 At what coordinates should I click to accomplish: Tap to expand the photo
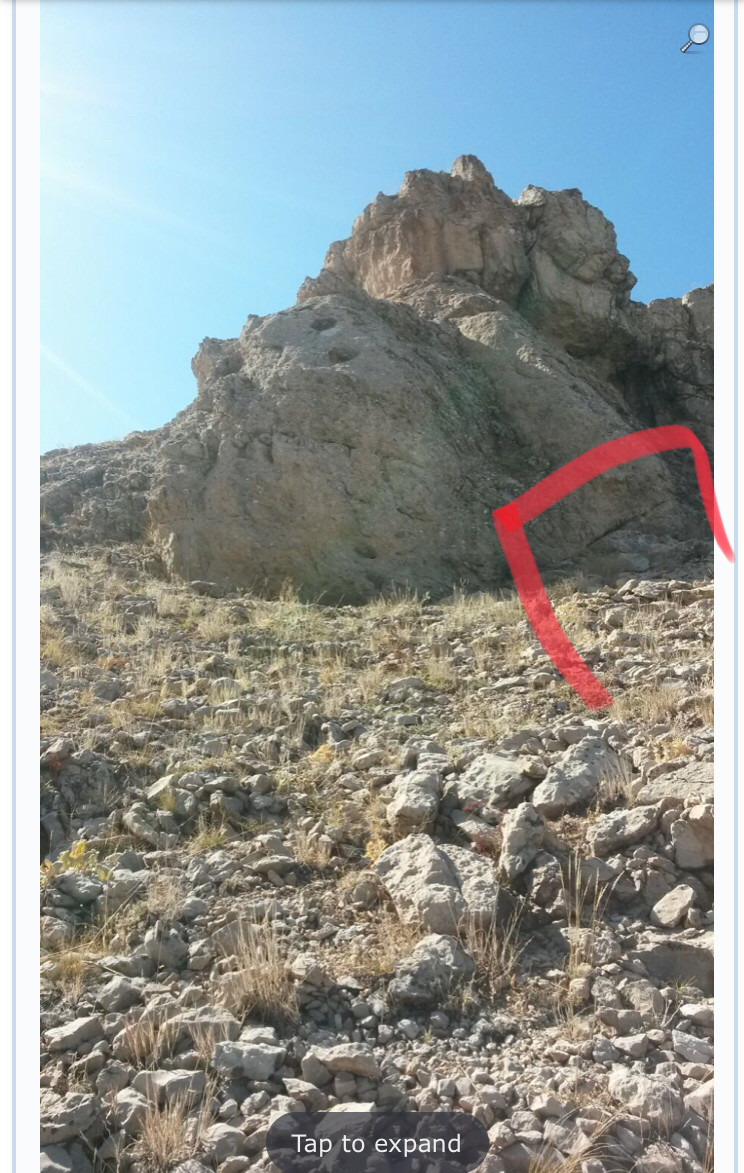tap(376, 1143)
